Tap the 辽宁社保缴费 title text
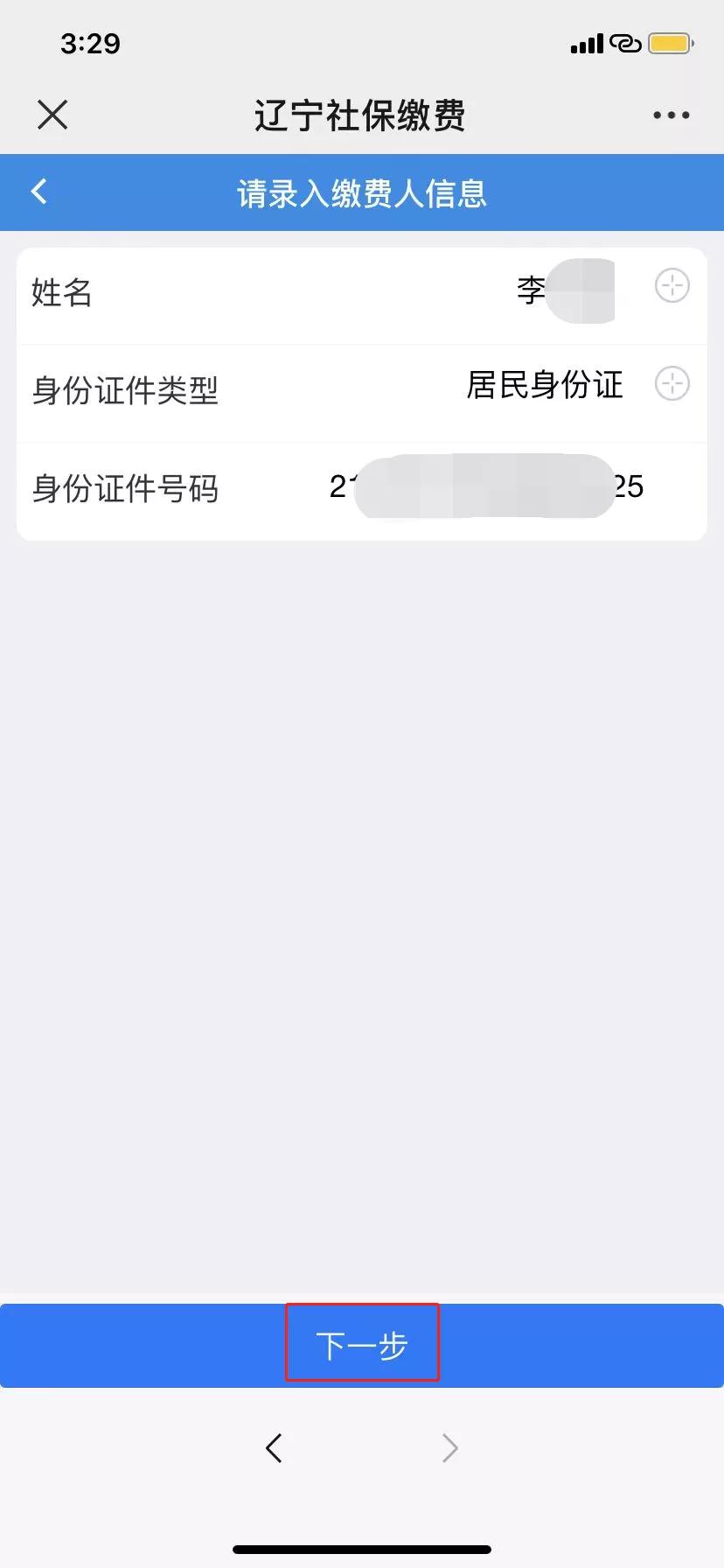This screenshot has height=1568, width=724. (x=361, y=115)
